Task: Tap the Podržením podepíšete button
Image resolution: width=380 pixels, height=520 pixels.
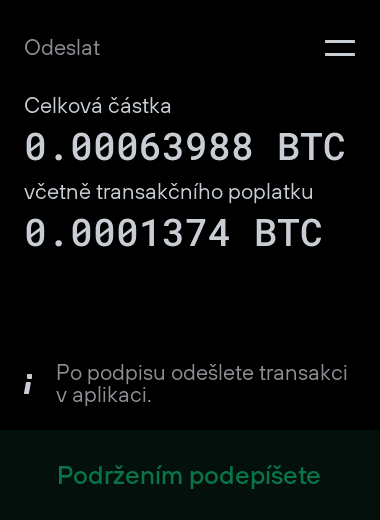Action: click(190, 475)
